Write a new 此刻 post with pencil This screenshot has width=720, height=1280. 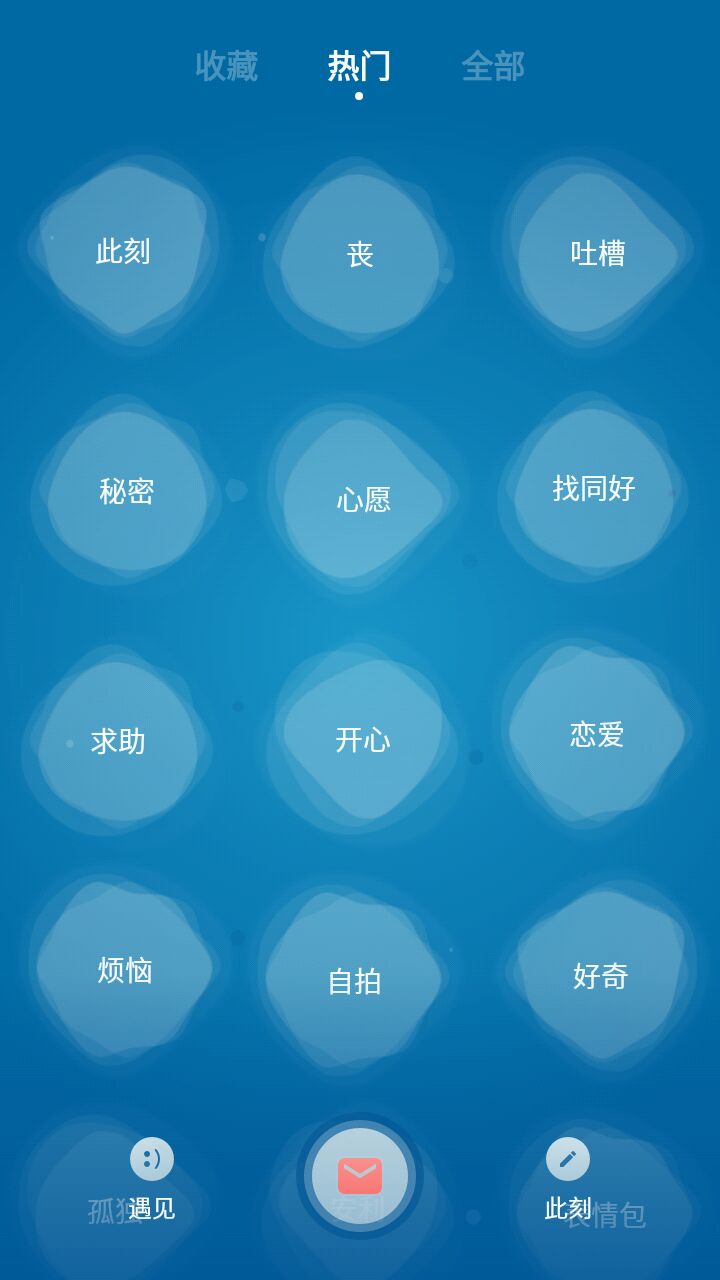tap(568, 1178)
